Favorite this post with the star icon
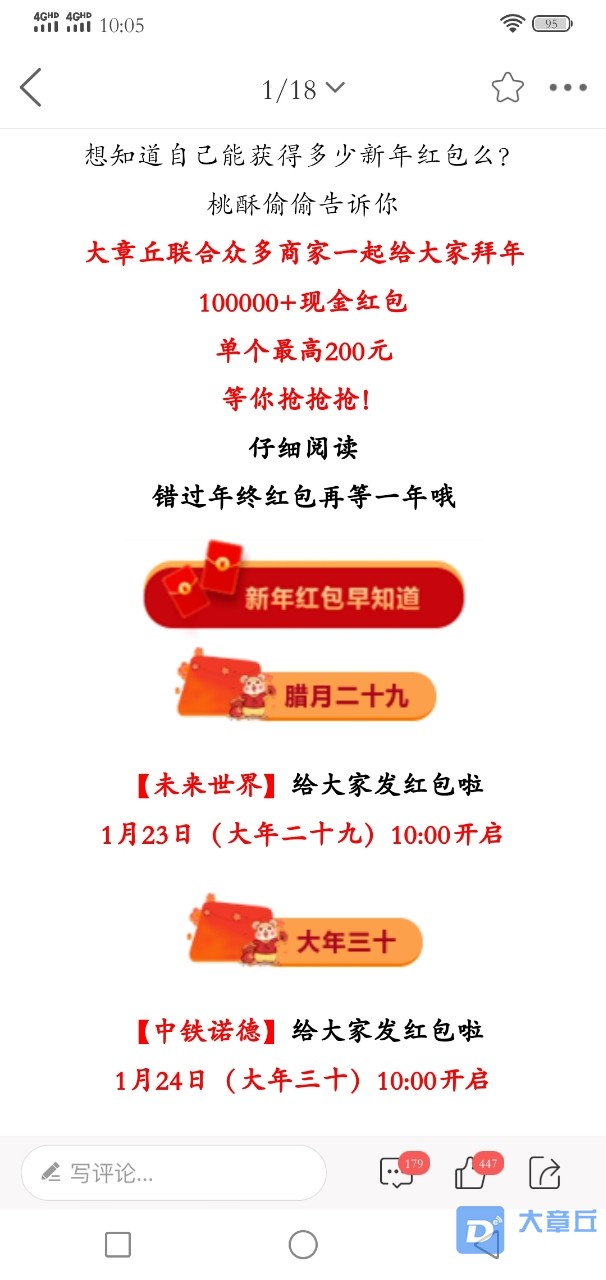Viewport: 606px width, 1280px height. point(508,88)
